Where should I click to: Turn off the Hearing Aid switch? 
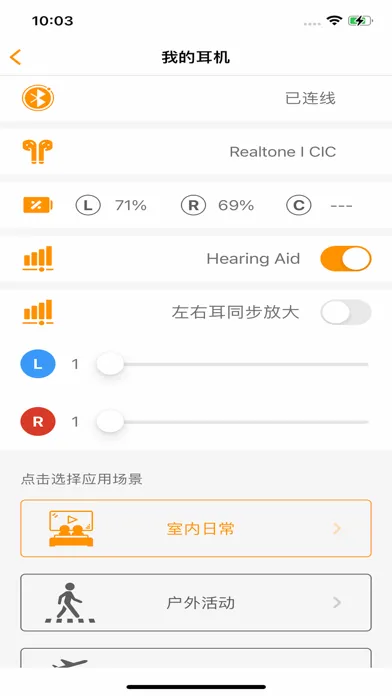pos(345,259)
